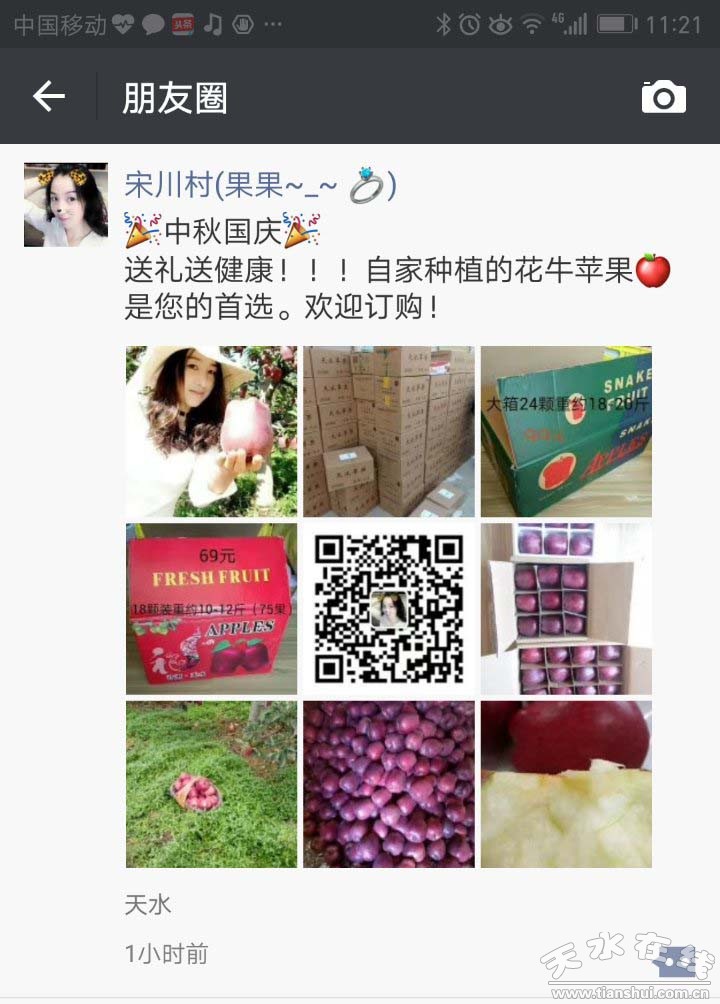View photo of woman holding apple
The width and height of the screenshot is (720, 1004).
(211, 431)
